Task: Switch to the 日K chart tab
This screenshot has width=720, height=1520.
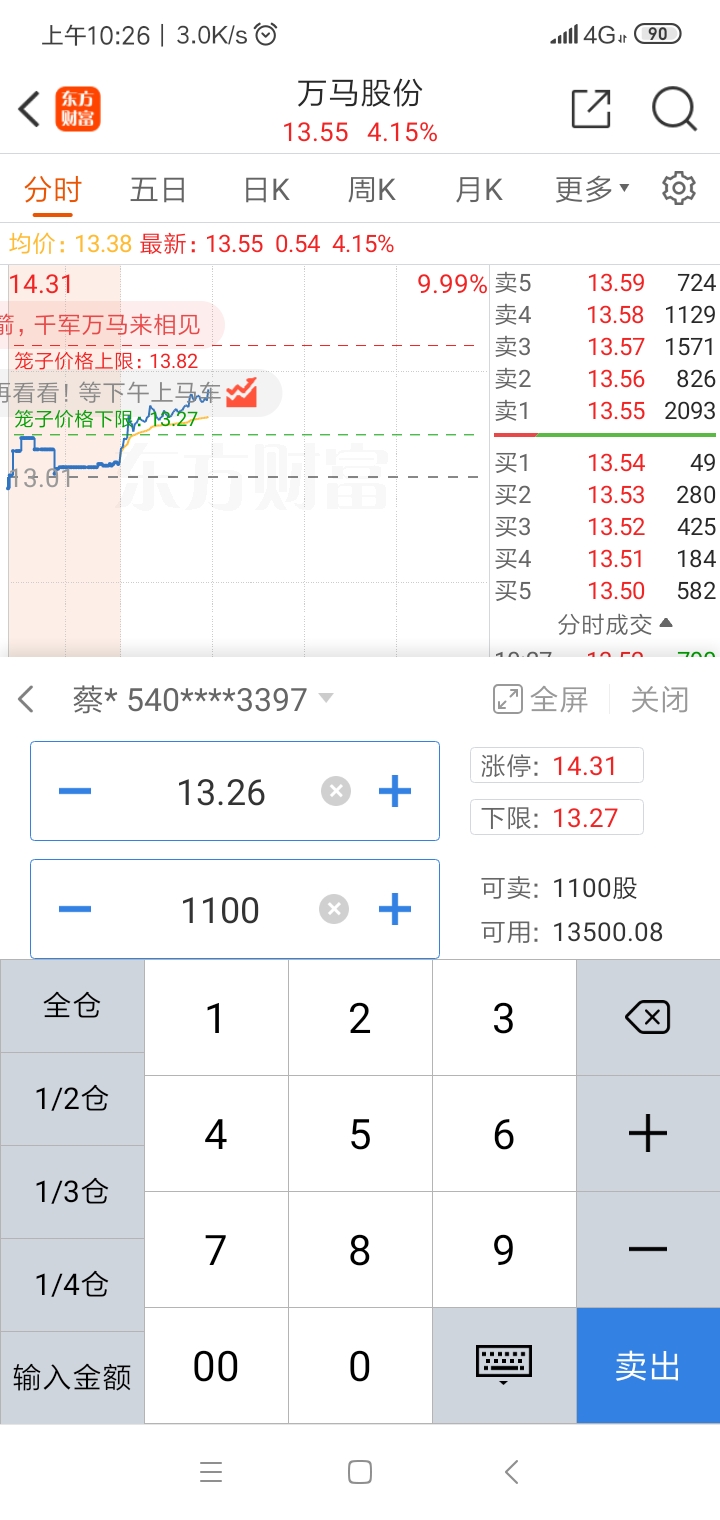Action: (x=267, y=189)
